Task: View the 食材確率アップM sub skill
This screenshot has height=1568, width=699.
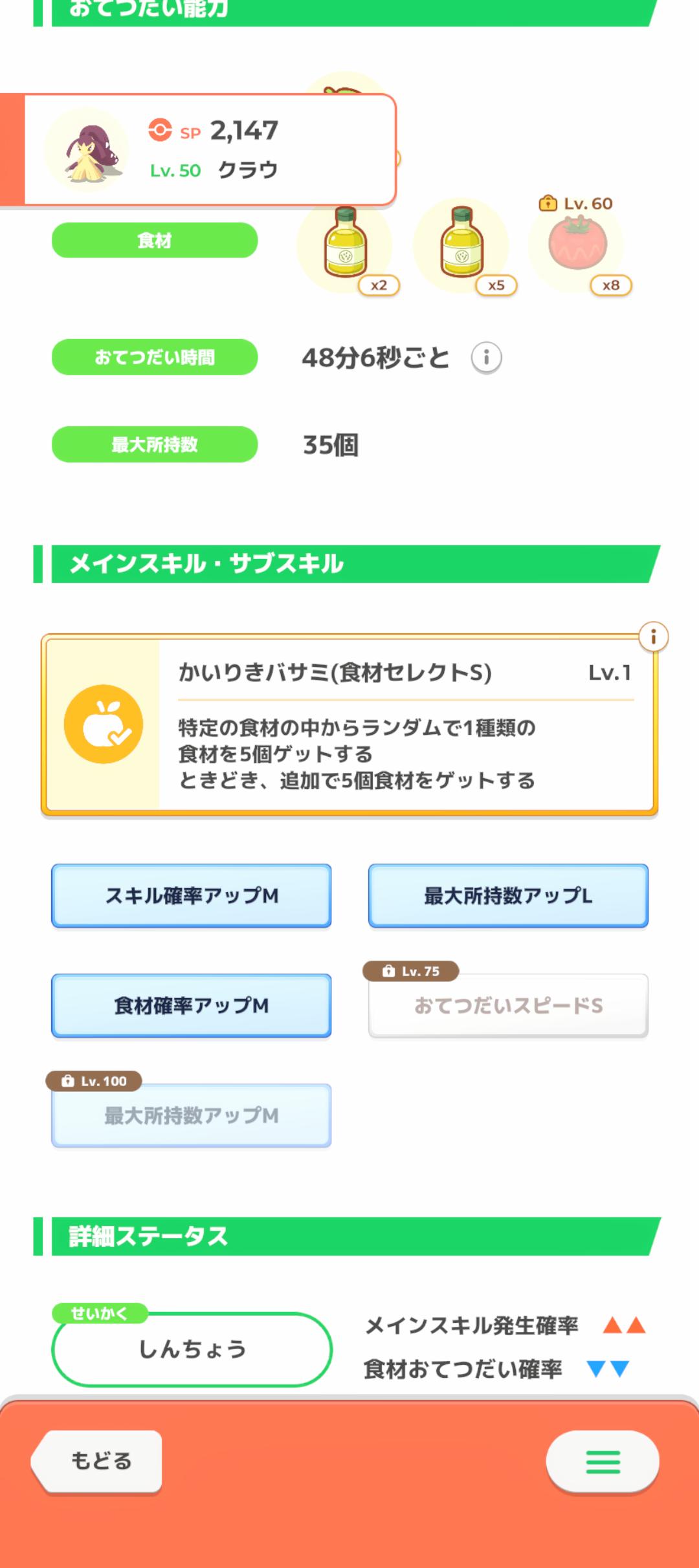Action: 192,1006
